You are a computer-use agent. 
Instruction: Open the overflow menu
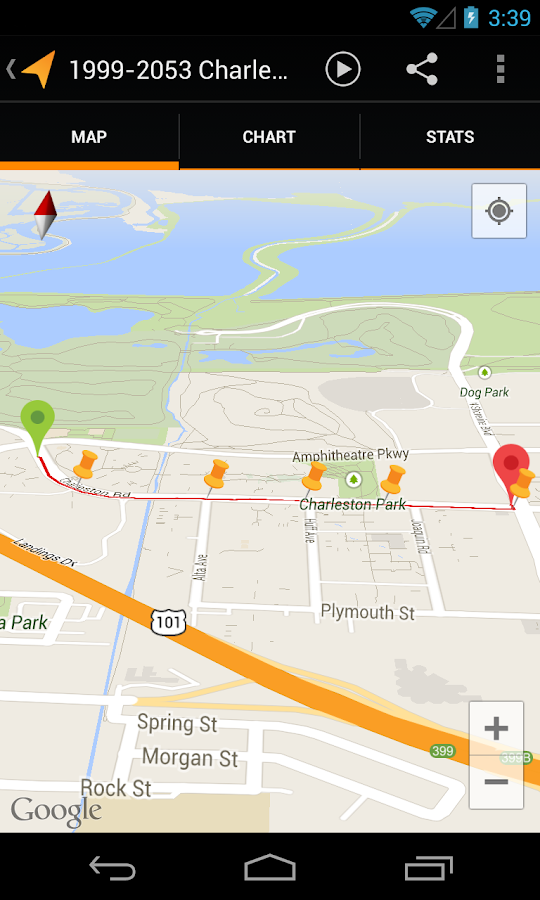click(500, 69)
